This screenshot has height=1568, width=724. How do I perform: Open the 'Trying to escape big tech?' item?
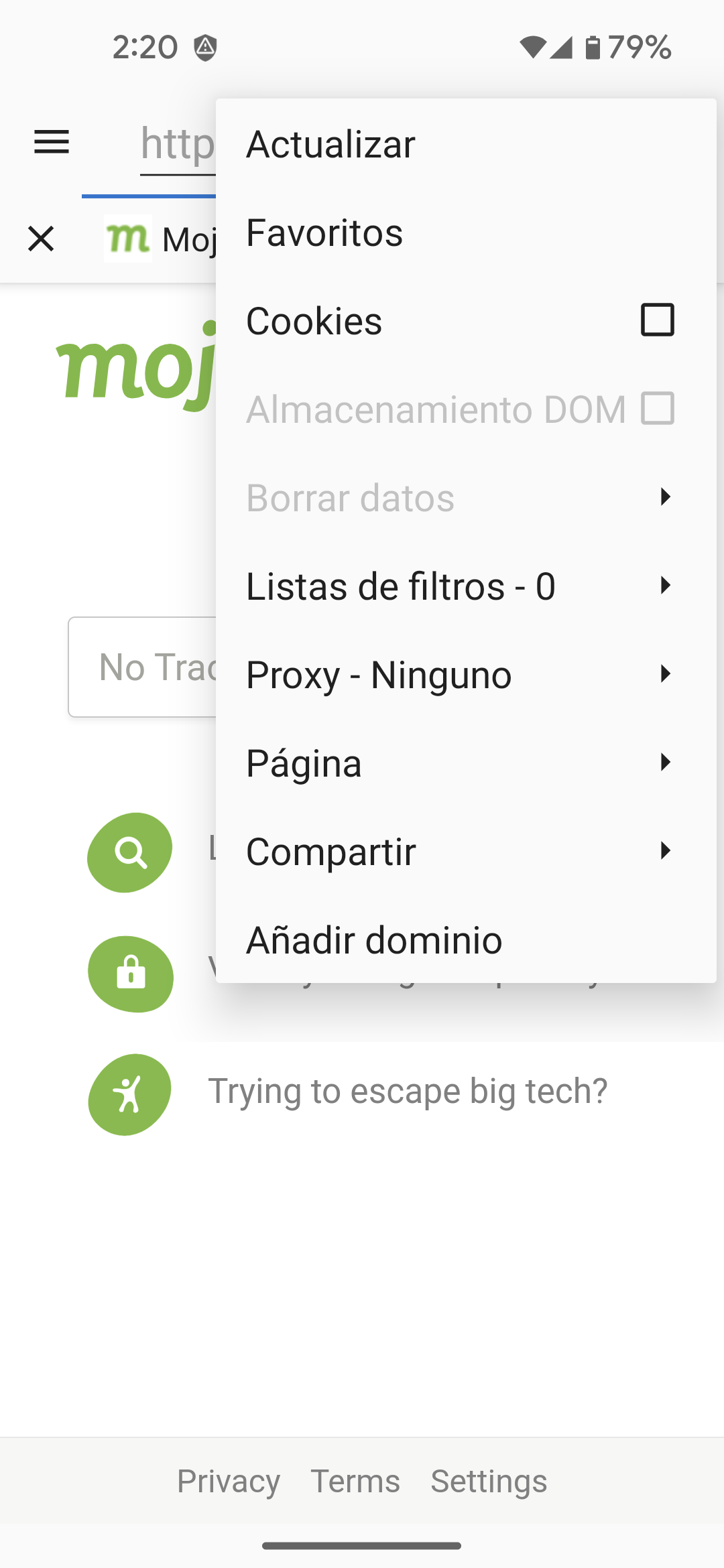408,1091
